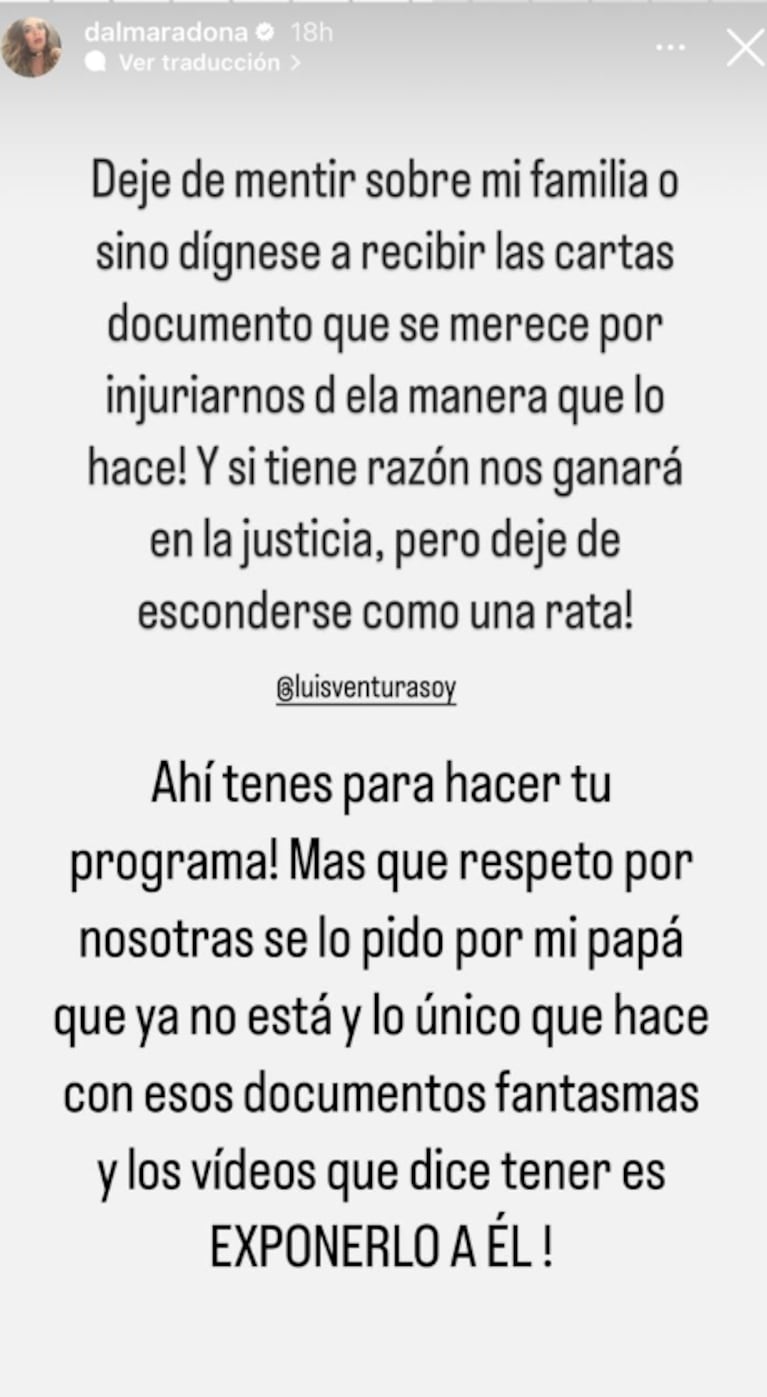Open dalmaradona's profile picture
Screen dimensions: 767x1397
coord(31,47)
